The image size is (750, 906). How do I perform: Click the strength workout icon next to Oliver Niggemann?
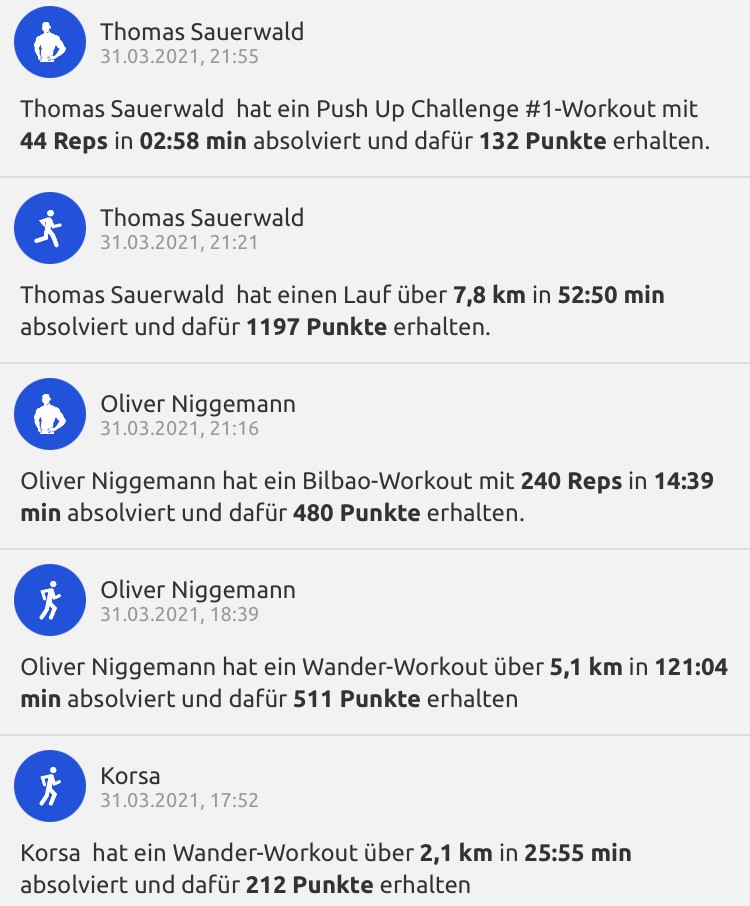[x=50, y=414]
